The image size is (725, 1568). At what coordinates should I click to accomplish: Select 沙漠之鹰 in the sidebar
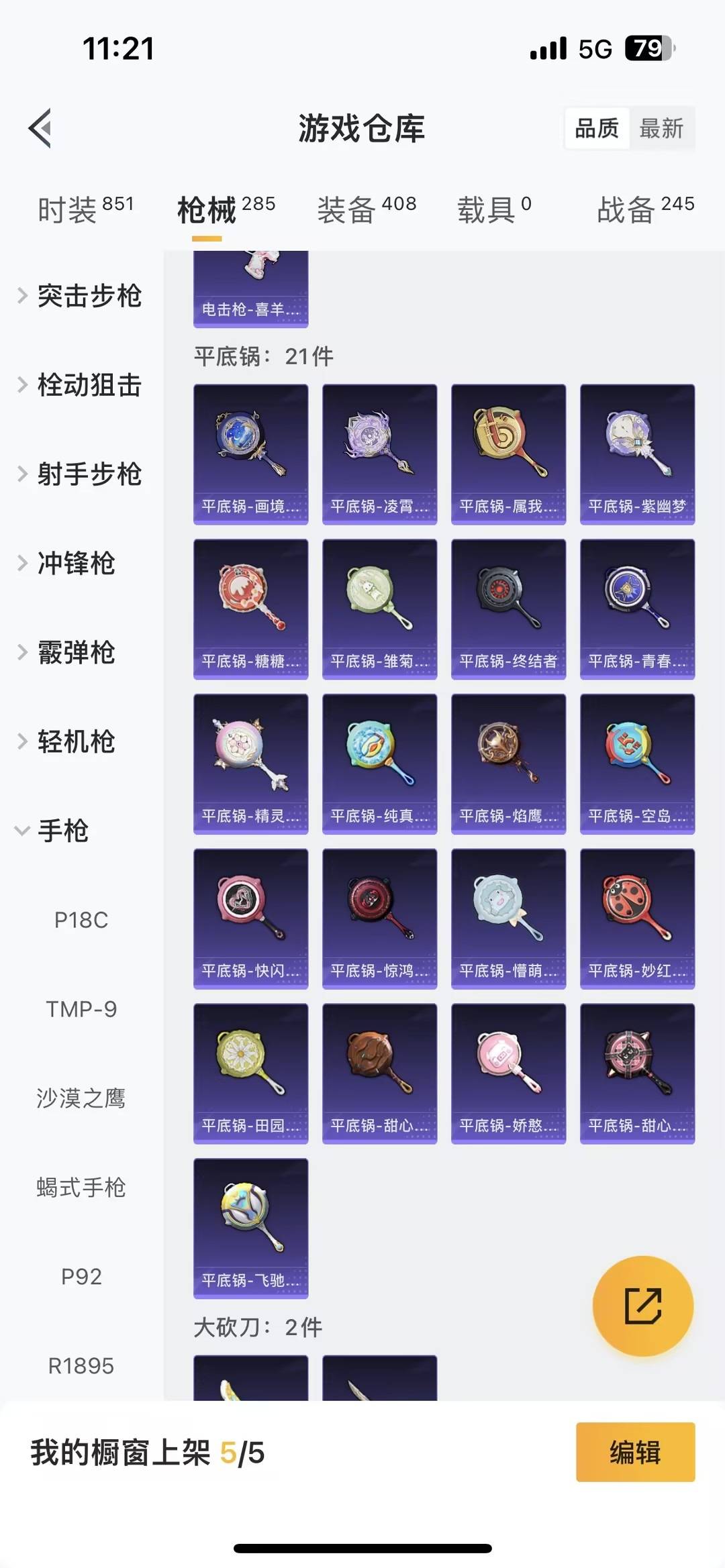point(81,1098)
